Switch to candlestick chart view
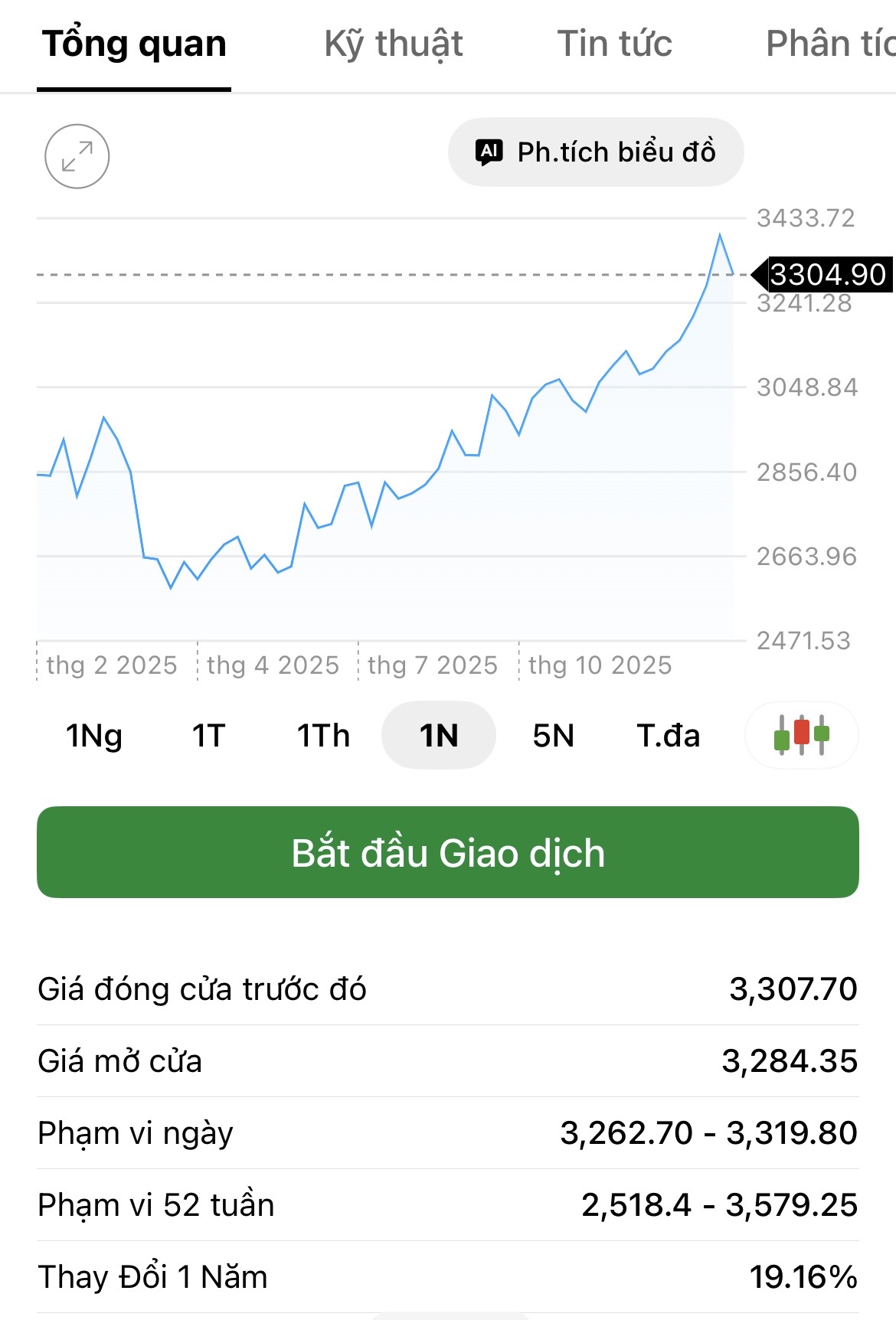896x1320 pixels. (x=801, y=736)
